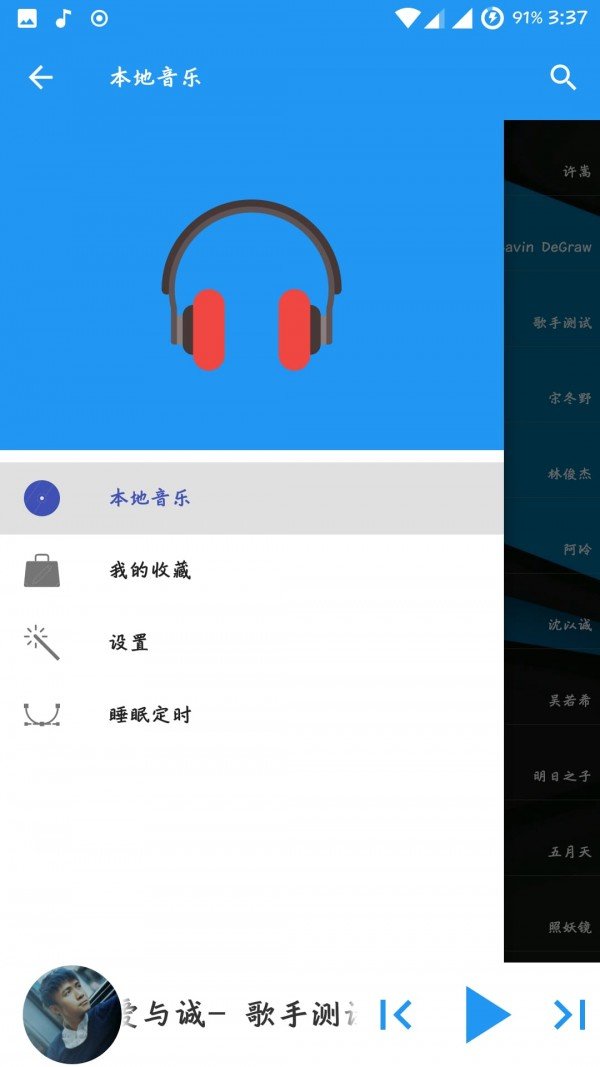The image size is (600, 1067).
Task: Open the search icon
Action: pos(563,77)
